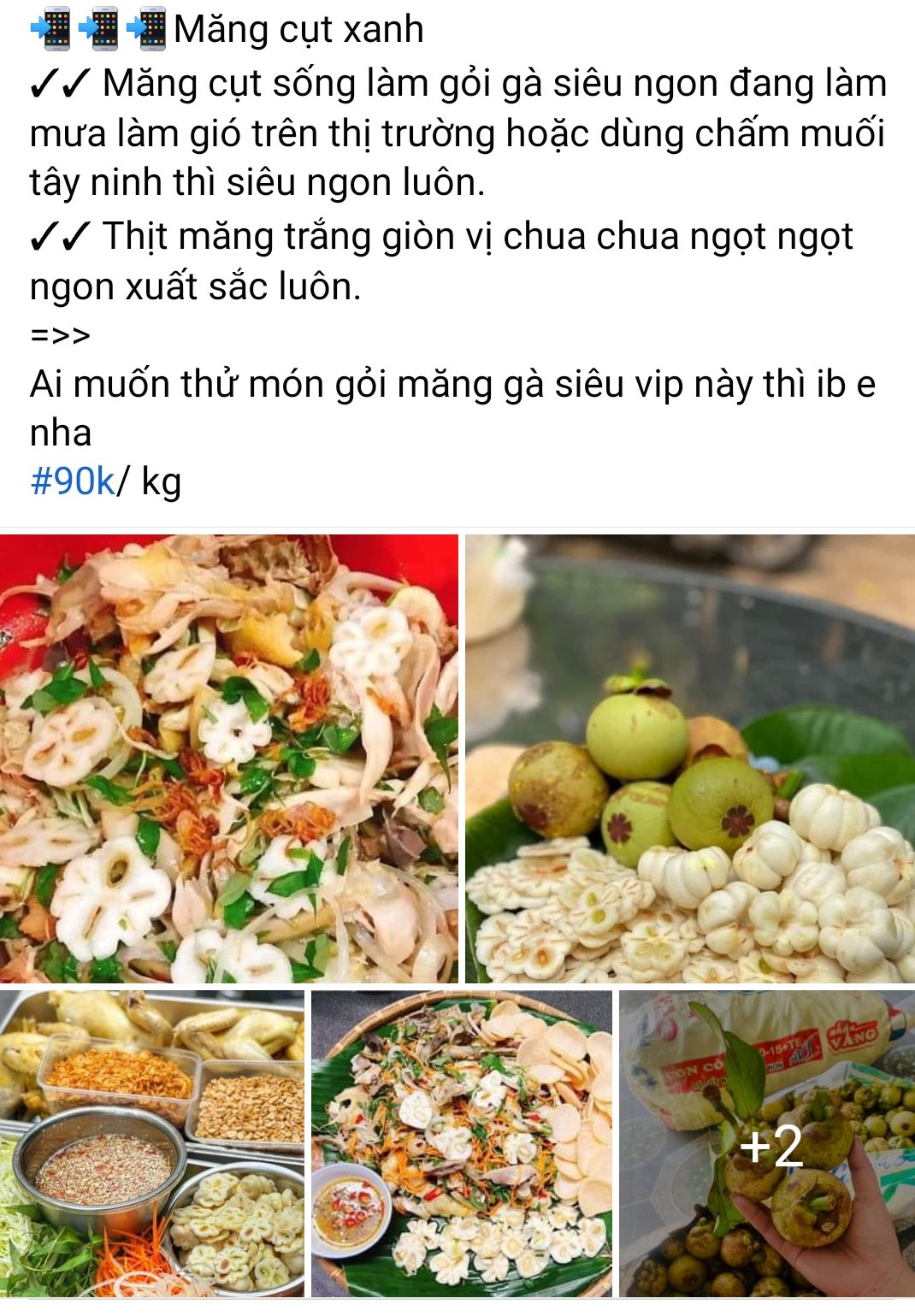Open the #90k hashtag link
The image size is (915, 1316).
[73, 481]
